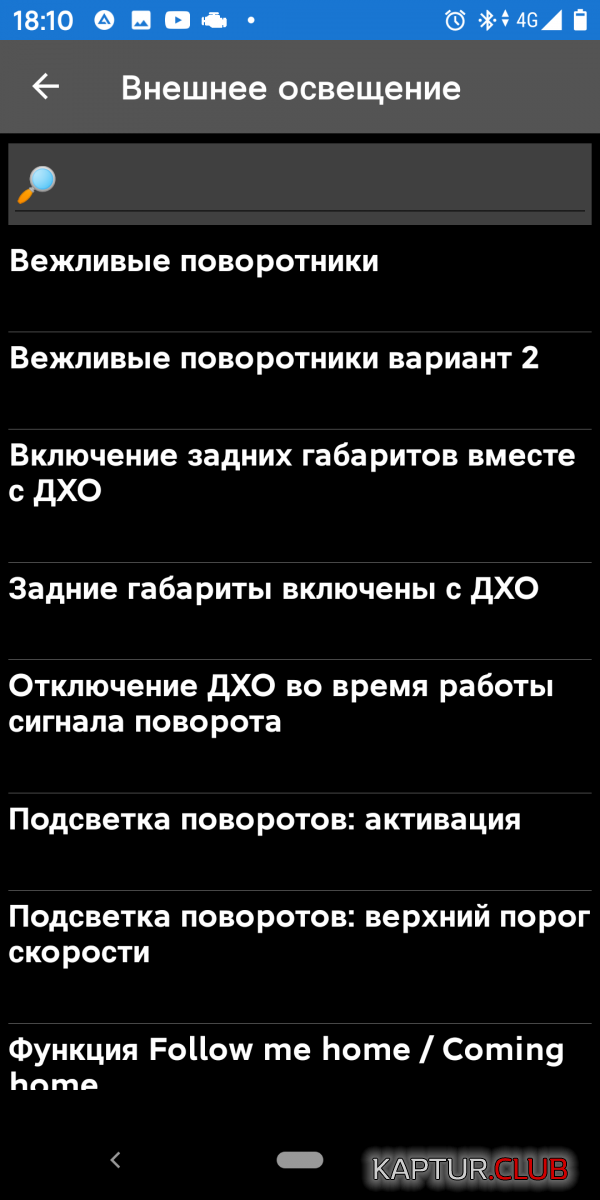This screenshot has height=1200, width=600.
Task: Open Задние габариты включены с ДХО
Action: 300,610
